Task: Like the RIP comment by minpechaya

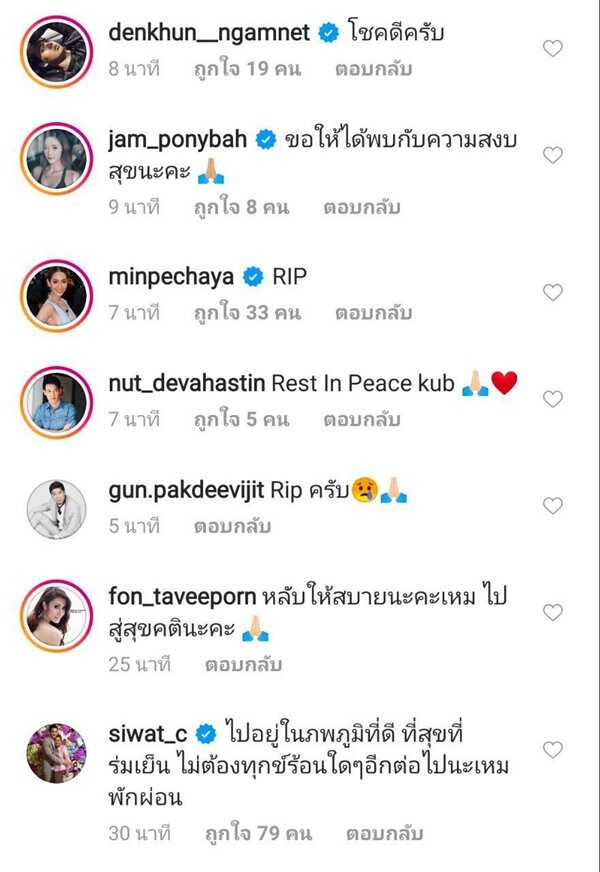Action: click(552, 292)
